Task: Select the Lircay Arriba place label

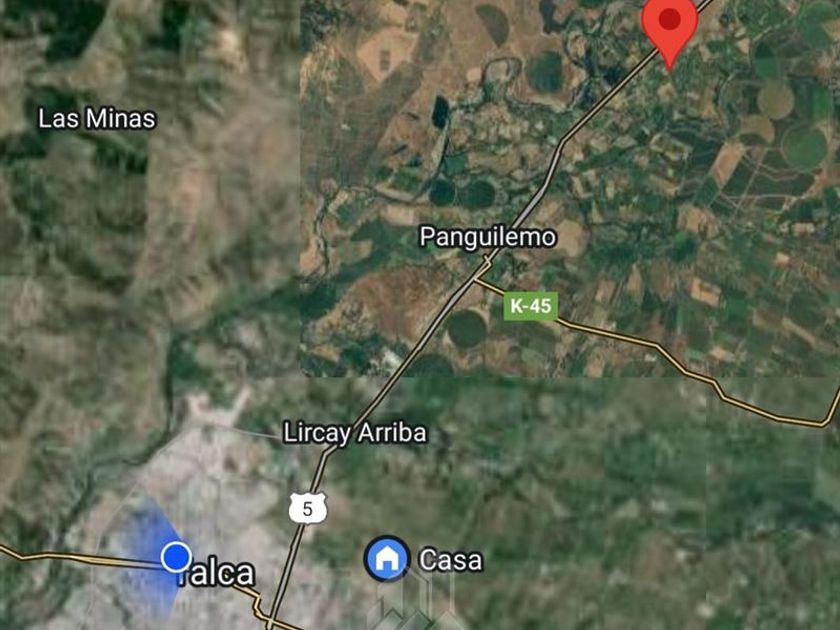Action: click(355, 433)
